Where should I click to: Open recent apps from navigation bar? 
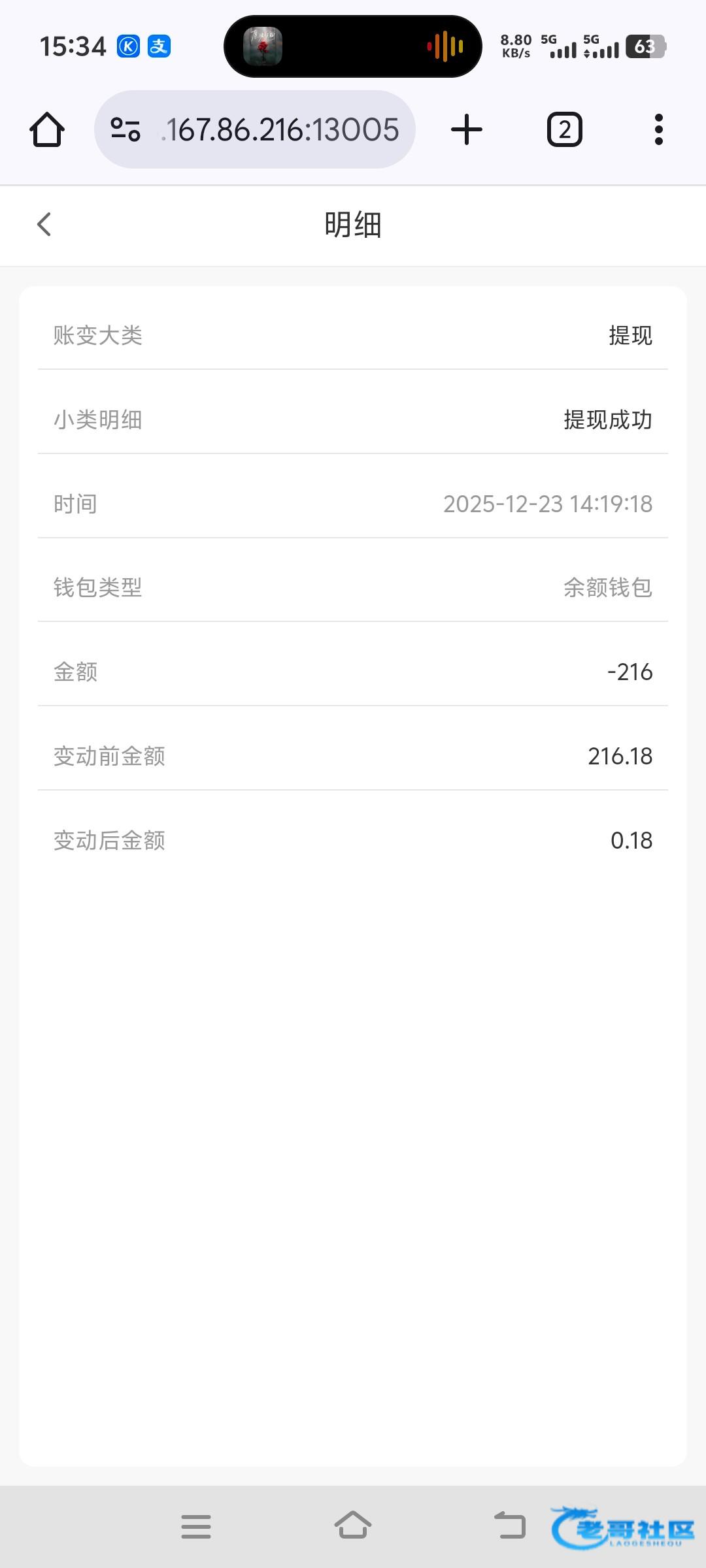pyautogui.click(x=196, y=1527)
